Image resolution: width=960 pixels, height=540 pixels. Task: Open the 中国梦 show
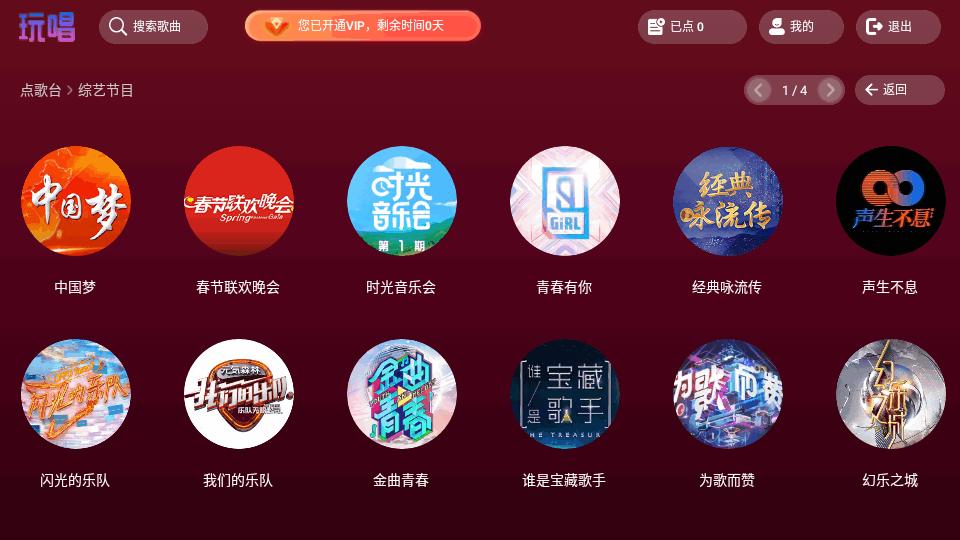click(x=75, y=201)
